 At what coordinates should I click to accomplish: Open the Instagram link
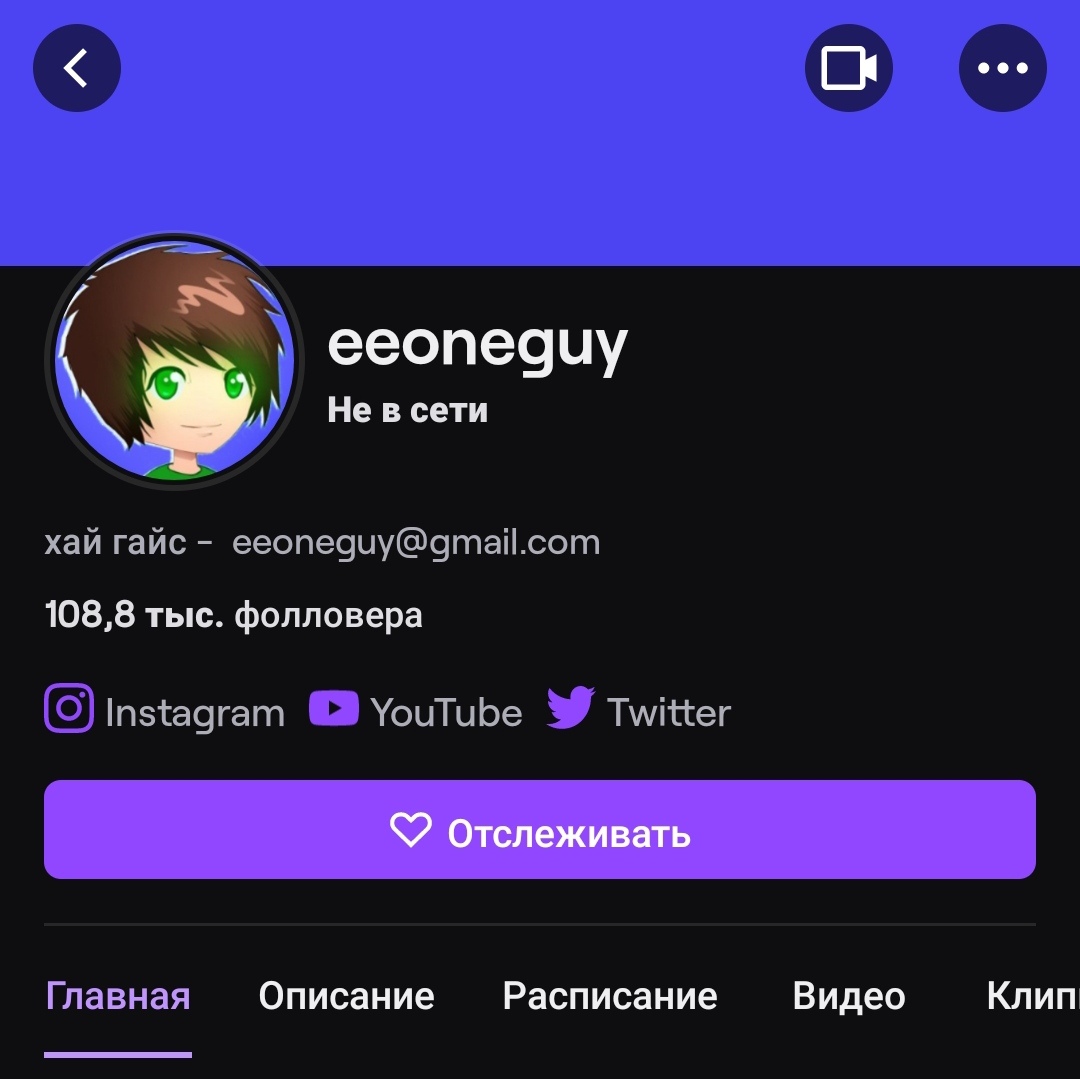[x=165, y=712]
